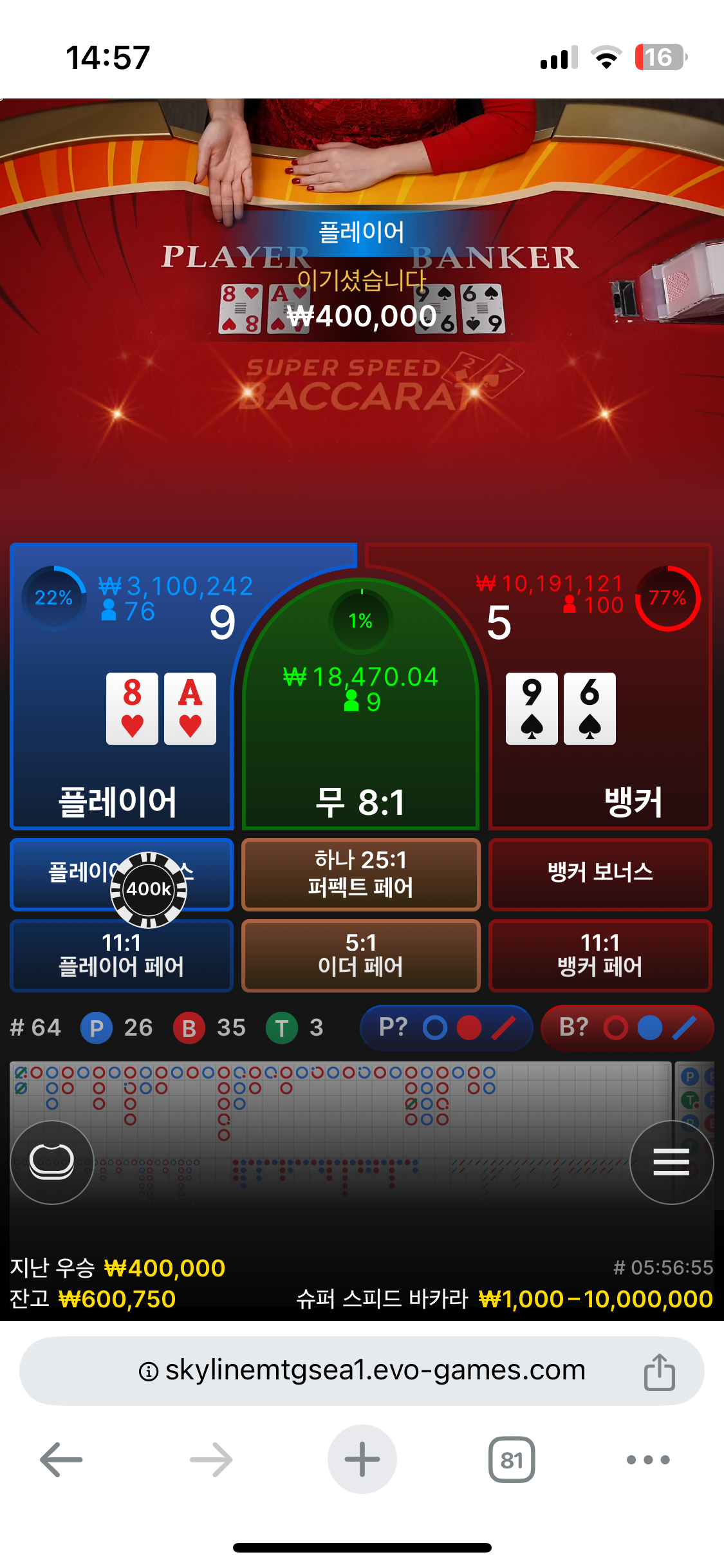Viewport: 724px width, 1568px height.
Task: Bet on 무 8:1 tie
Action: [x=360, y=740]
